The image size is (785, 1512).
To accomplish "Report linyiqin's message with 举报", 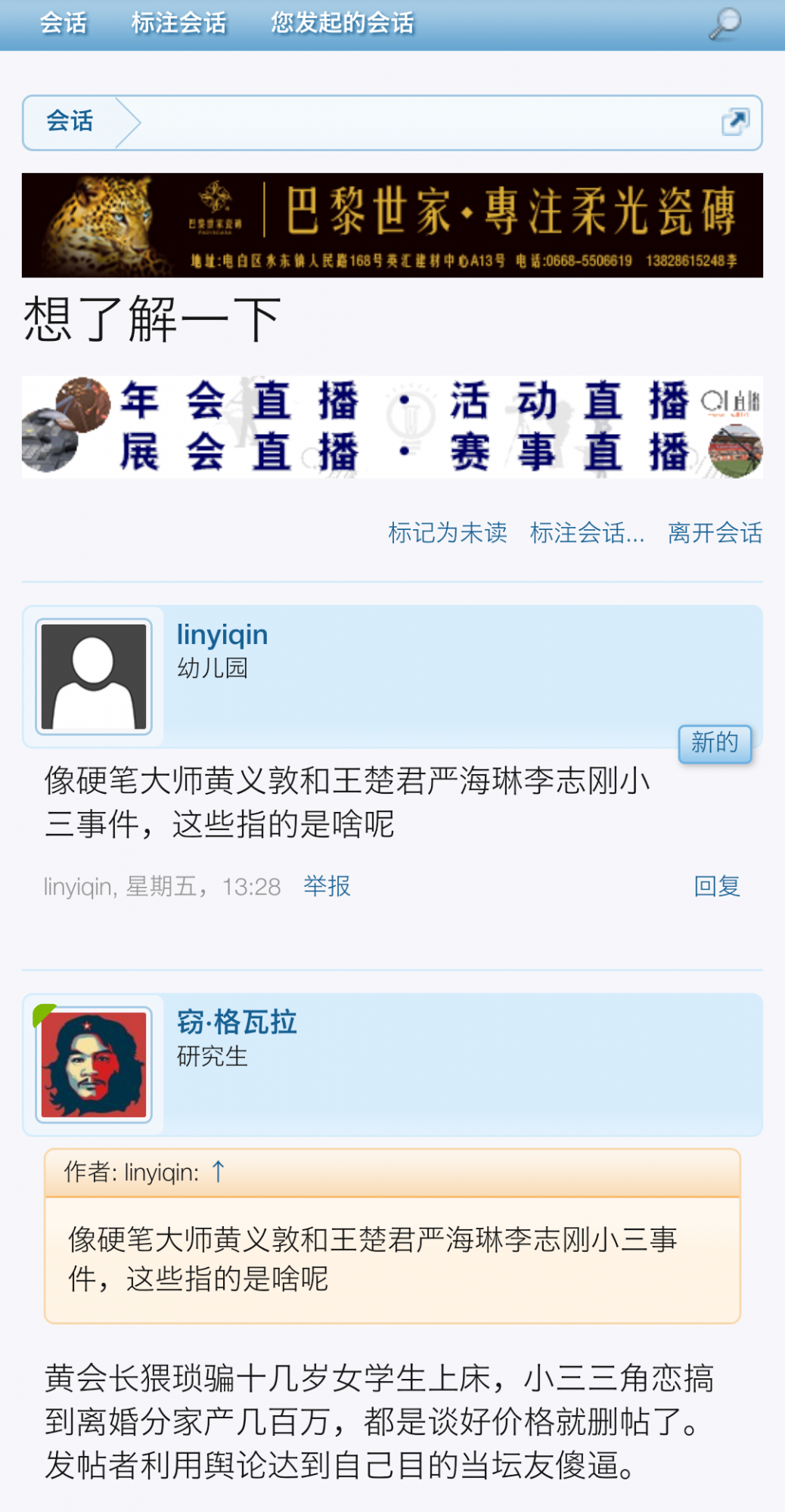I will (327, 886).
